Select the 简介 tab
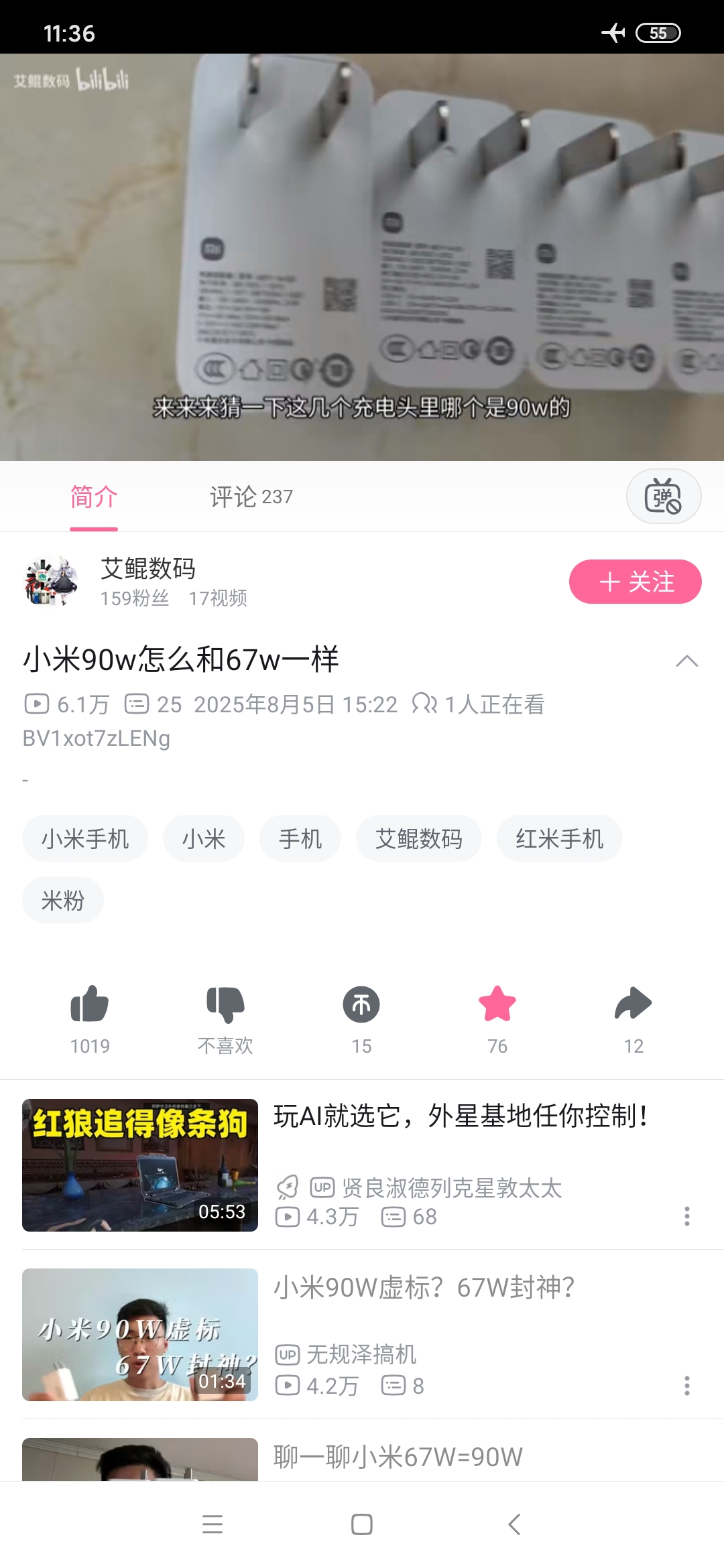Viewport: 724px width, 1568px height. (93, 496)
